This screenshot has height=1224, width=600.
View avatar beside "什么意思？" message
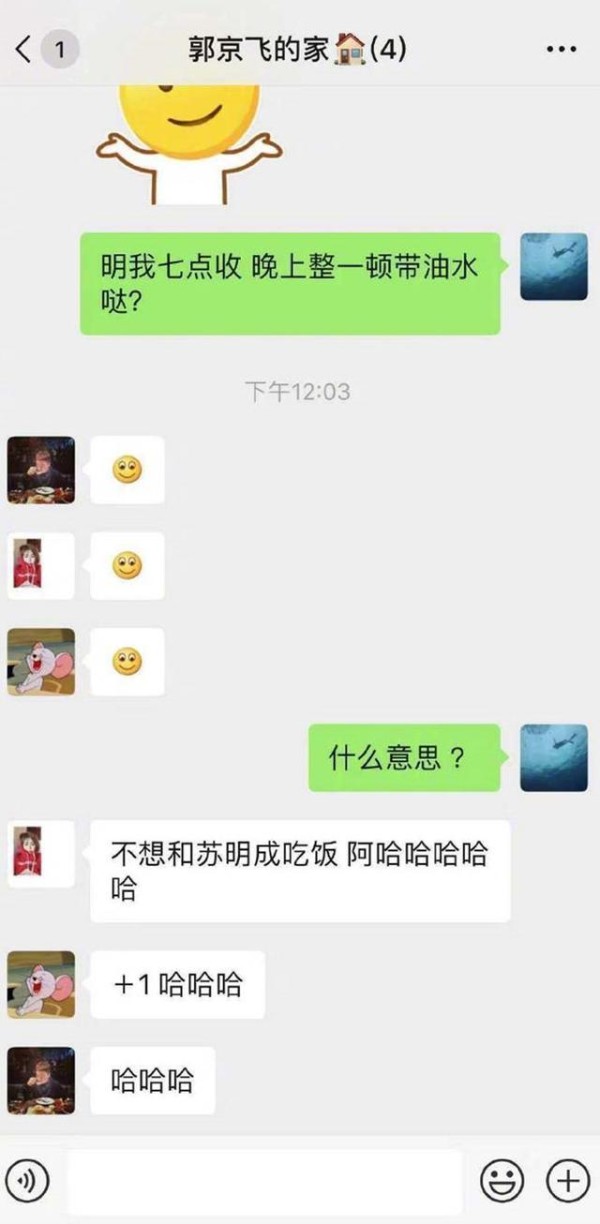(553, 757)
